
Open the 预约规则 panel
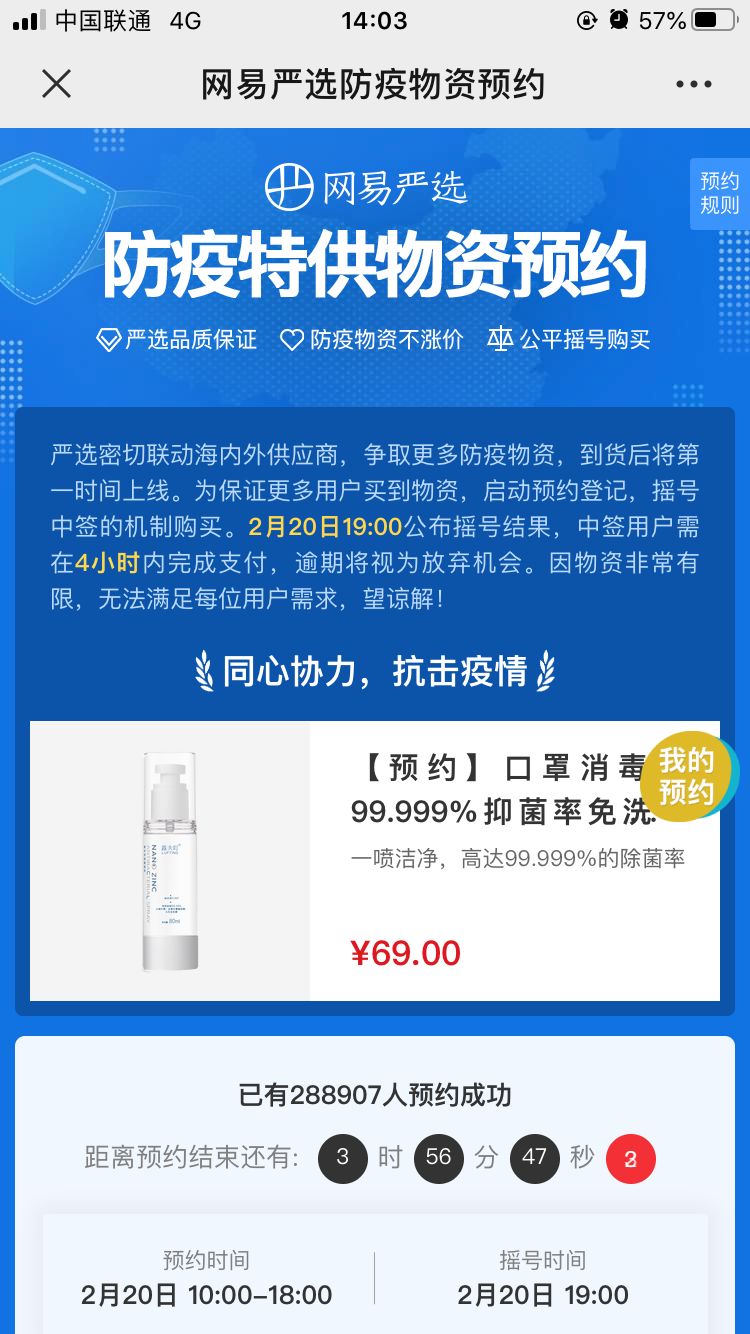pyautogui.click(x=718, y=191)
